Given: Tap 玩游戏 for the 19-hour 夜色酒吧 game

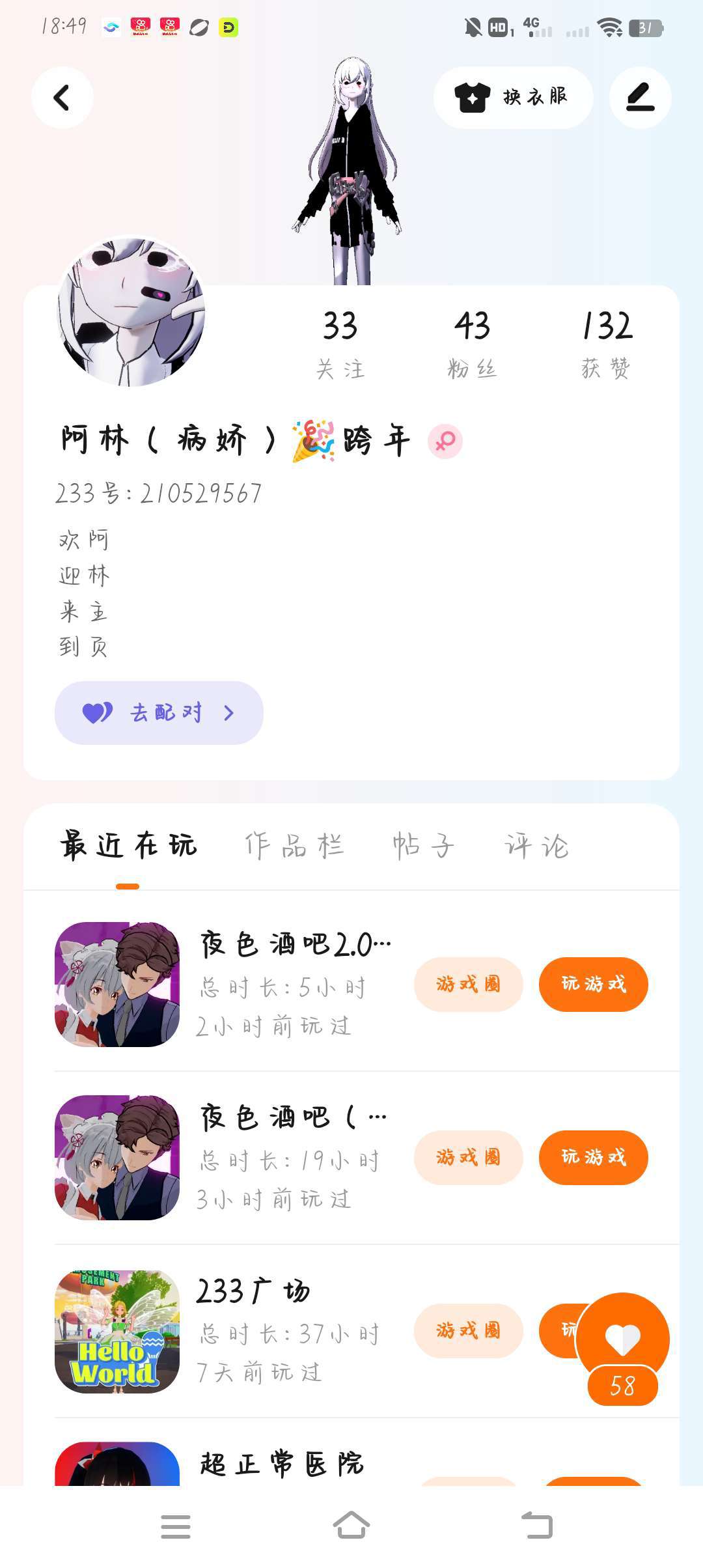Looking at the screenshot, I should (593, 1157).
